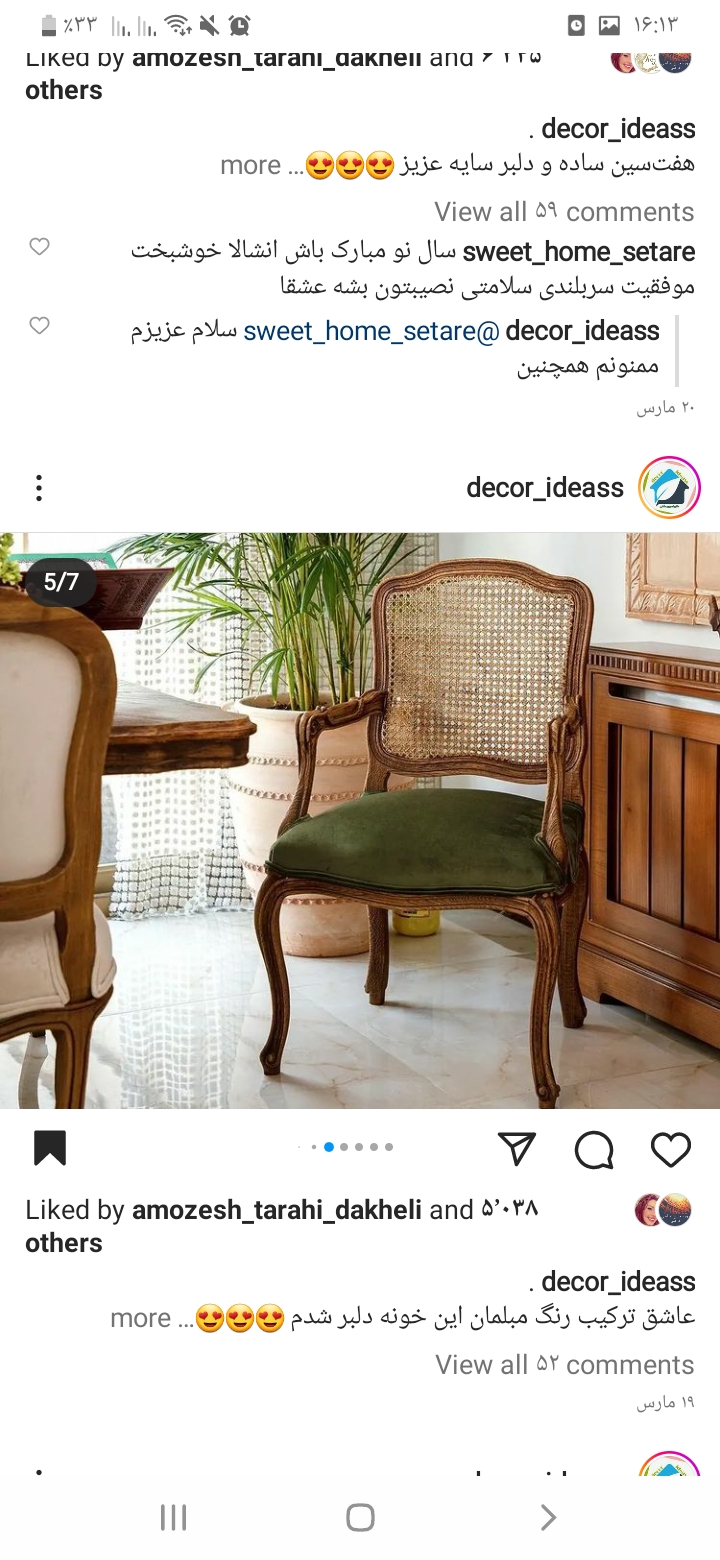Like the decor_ideass reply to sweet_home_setare
Image resolution: width=720 pixels, height=1560 pixels.
coord(39,326)
